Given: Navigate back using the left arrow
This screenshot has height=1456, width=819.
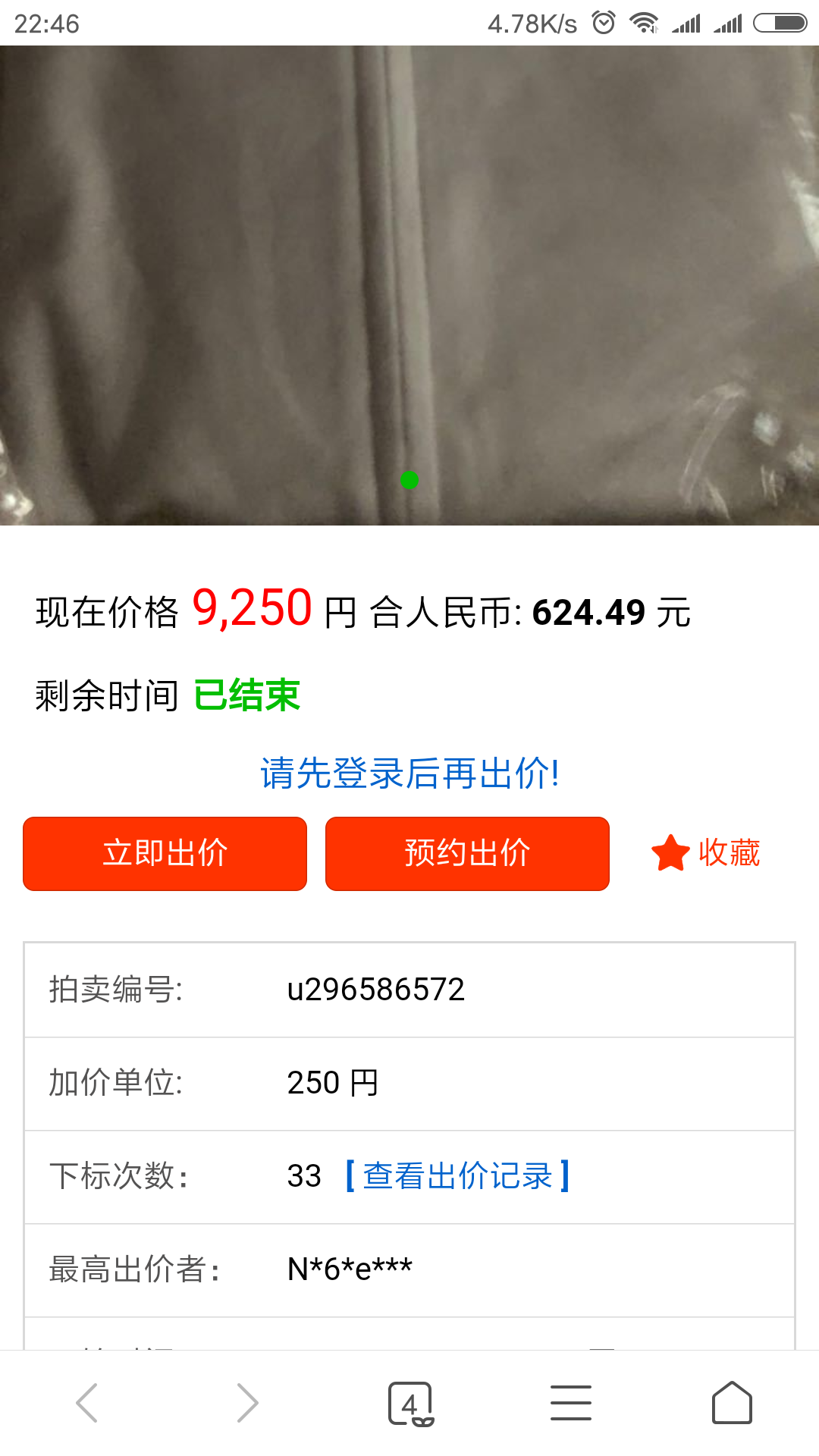Looking at the screenshot, I should tap(87, 1403).
